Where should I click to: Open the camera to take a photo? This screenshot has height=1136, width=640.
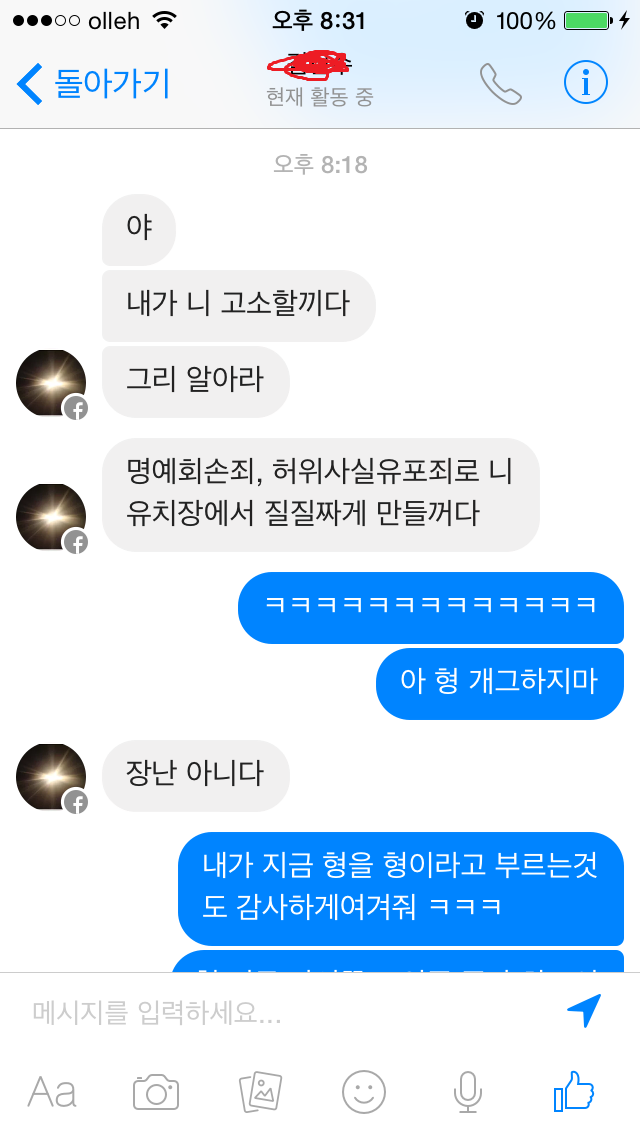(x=156, y=1092)
